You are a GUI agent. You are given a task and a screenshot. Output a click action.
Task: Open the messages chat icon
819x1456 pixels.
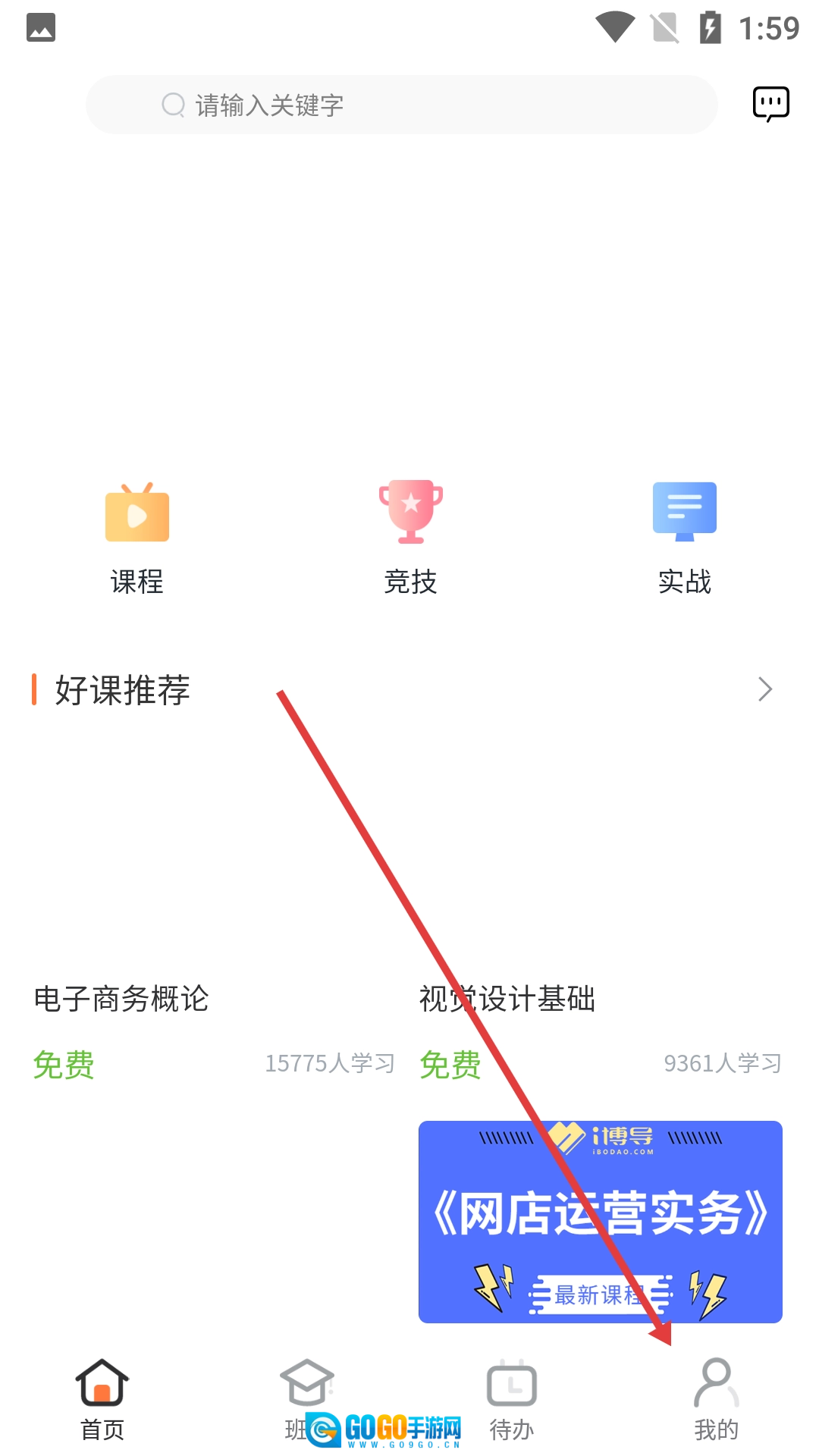(770, 104)
